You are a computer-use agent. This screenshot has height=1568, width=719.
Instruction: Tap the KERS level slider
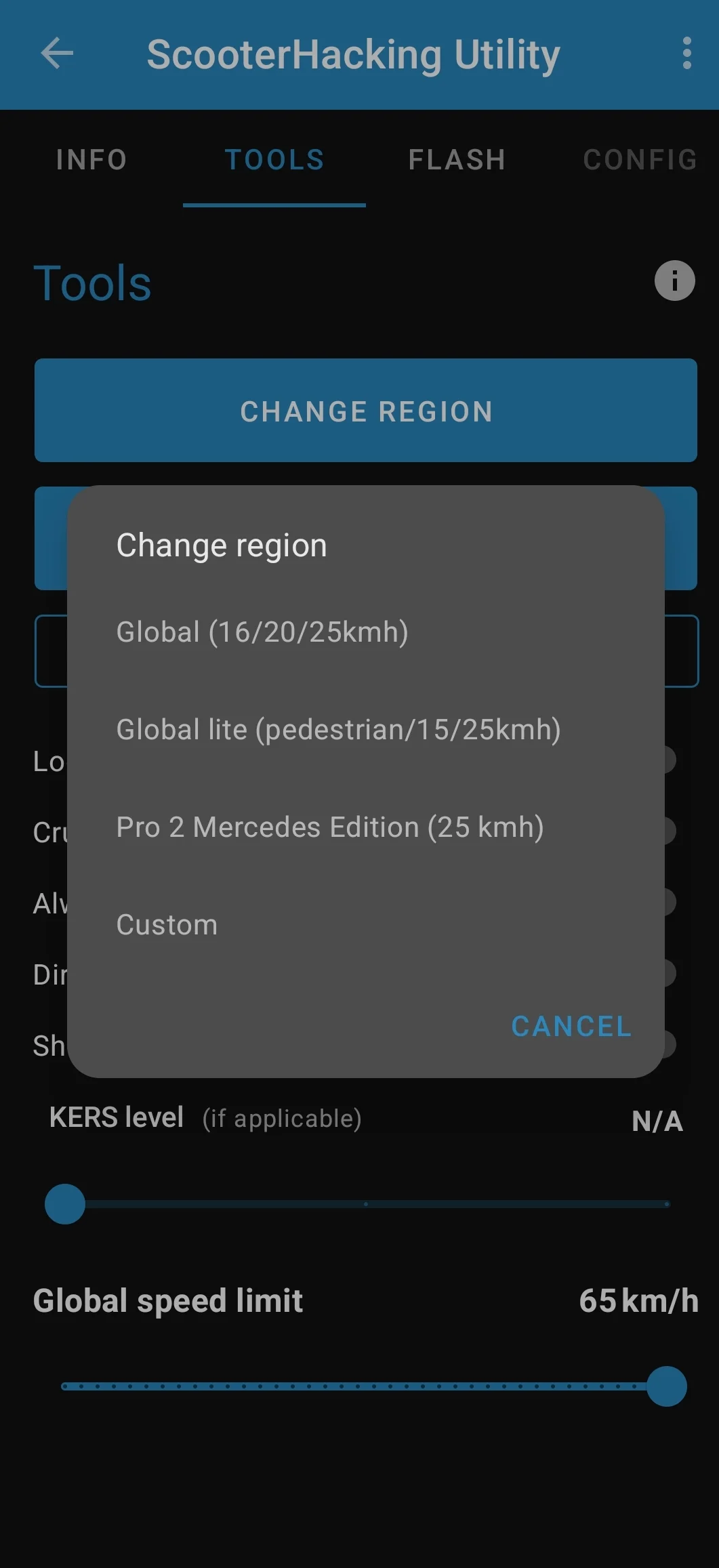coord(366,1204)
